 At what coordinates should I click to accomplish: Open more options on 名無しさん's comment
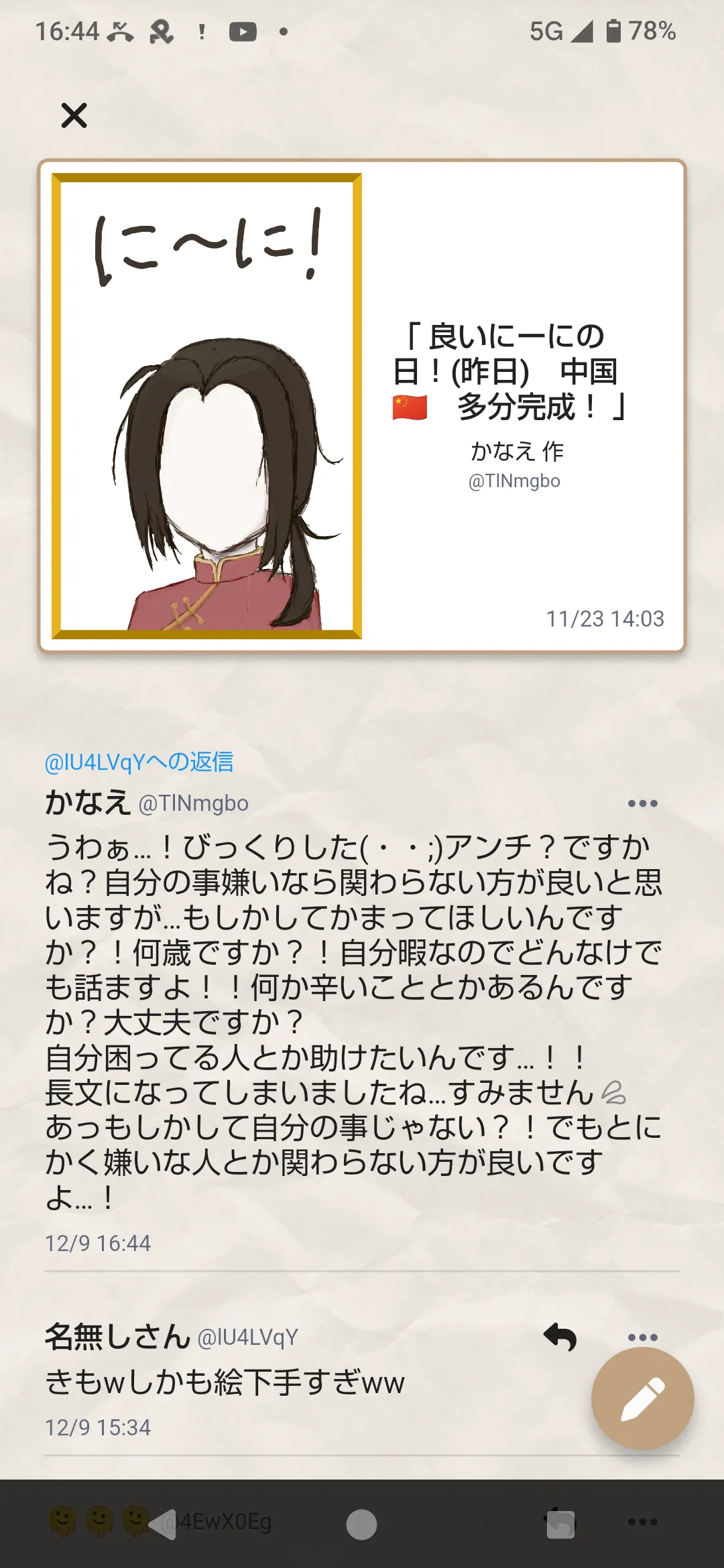click(642, 1337)
